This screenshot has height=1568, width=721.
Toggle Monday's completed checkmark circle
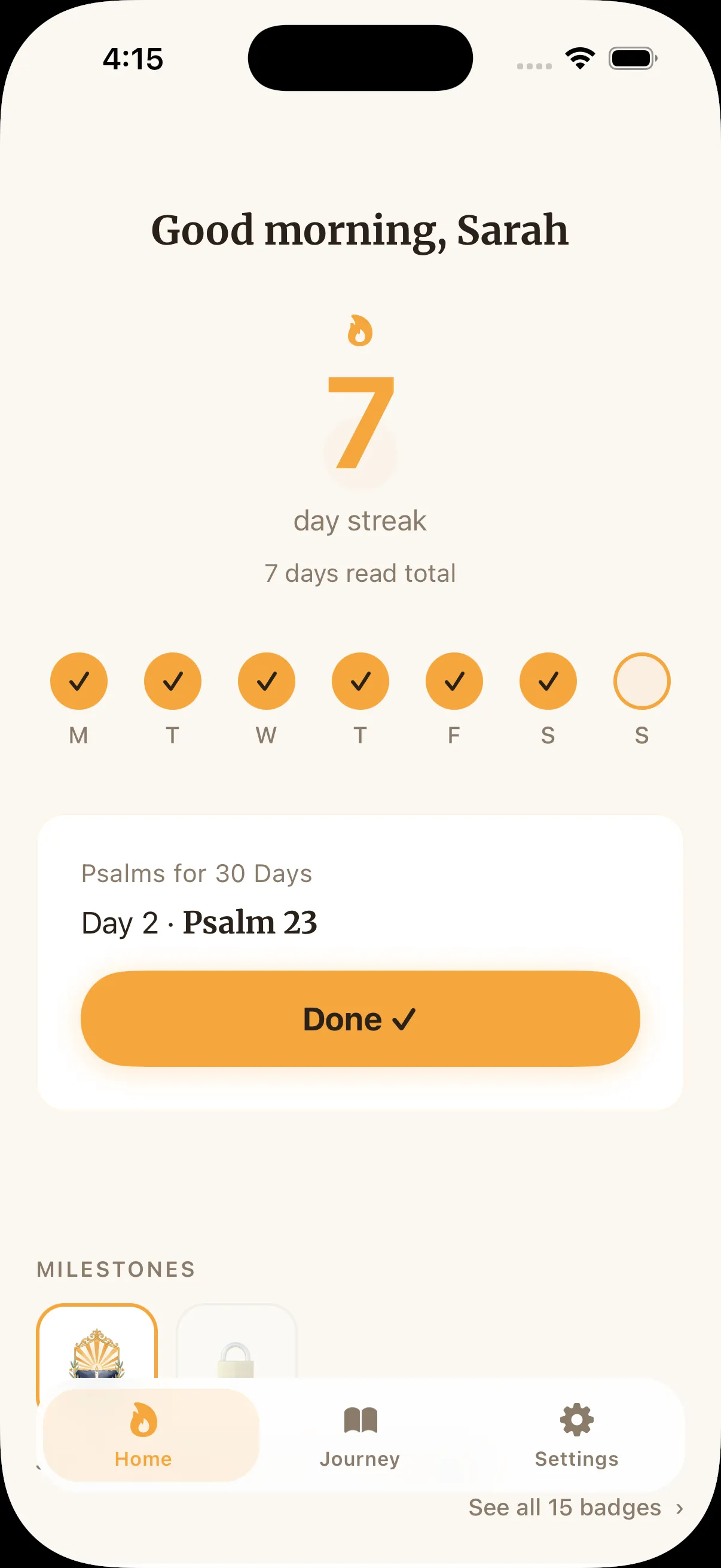78,681
